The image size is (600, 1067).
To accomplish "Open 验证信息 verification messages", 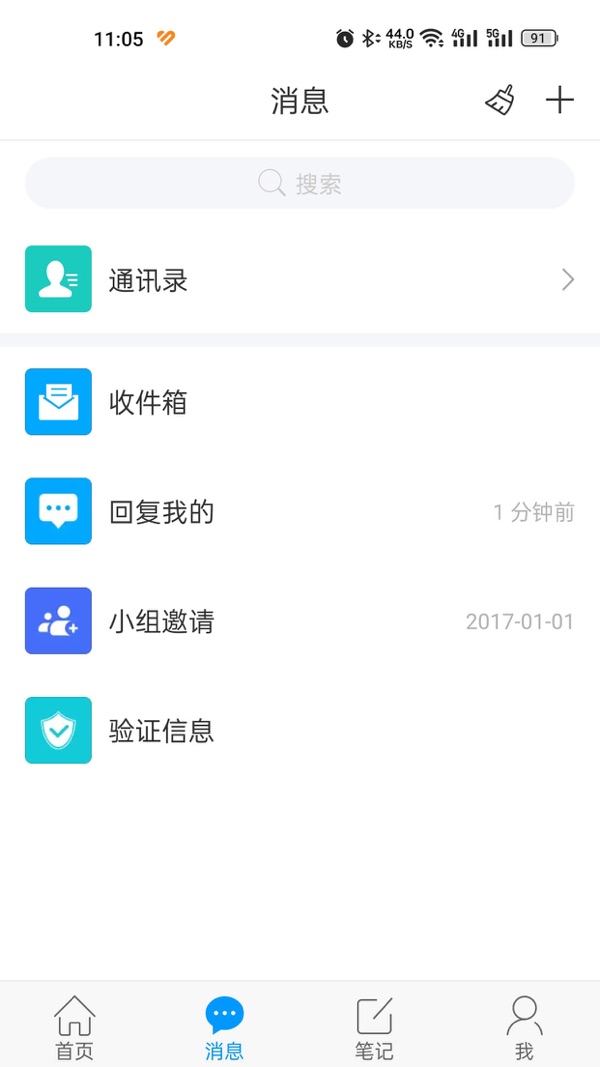I will (300, 731).
